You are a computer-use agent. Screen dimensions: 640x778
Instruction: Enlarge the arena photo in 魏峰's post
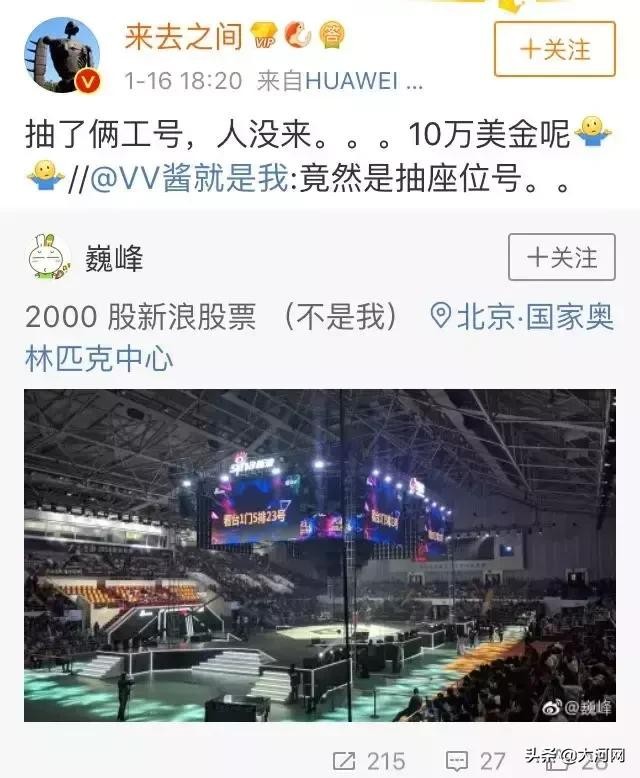[319, 555]
